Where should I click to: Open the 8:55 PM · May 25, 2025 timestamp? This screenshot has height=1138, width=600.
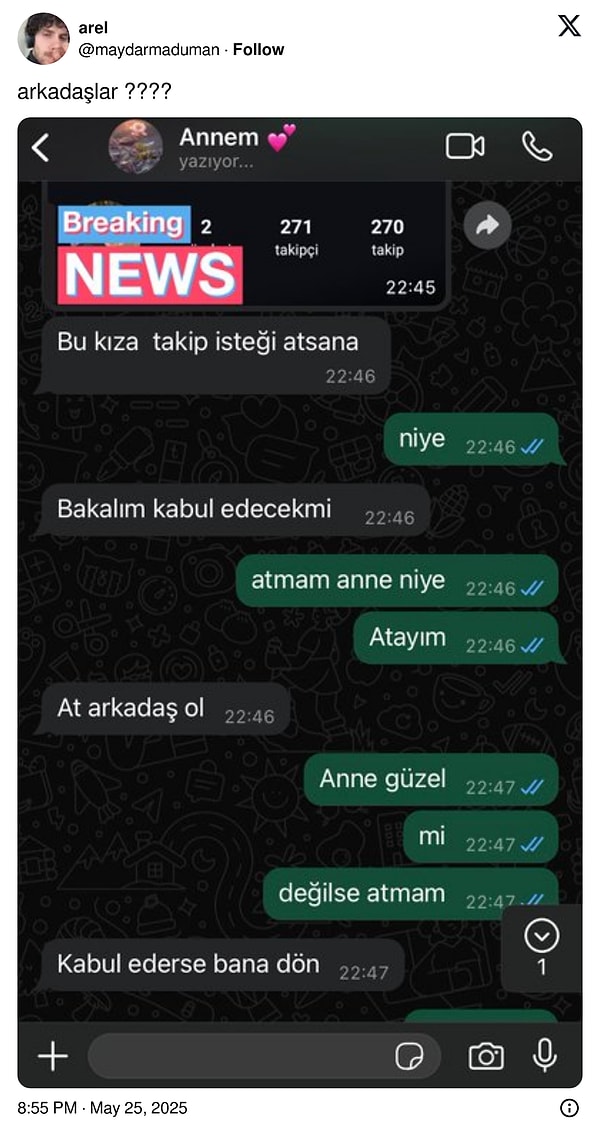click(102, 1108)
